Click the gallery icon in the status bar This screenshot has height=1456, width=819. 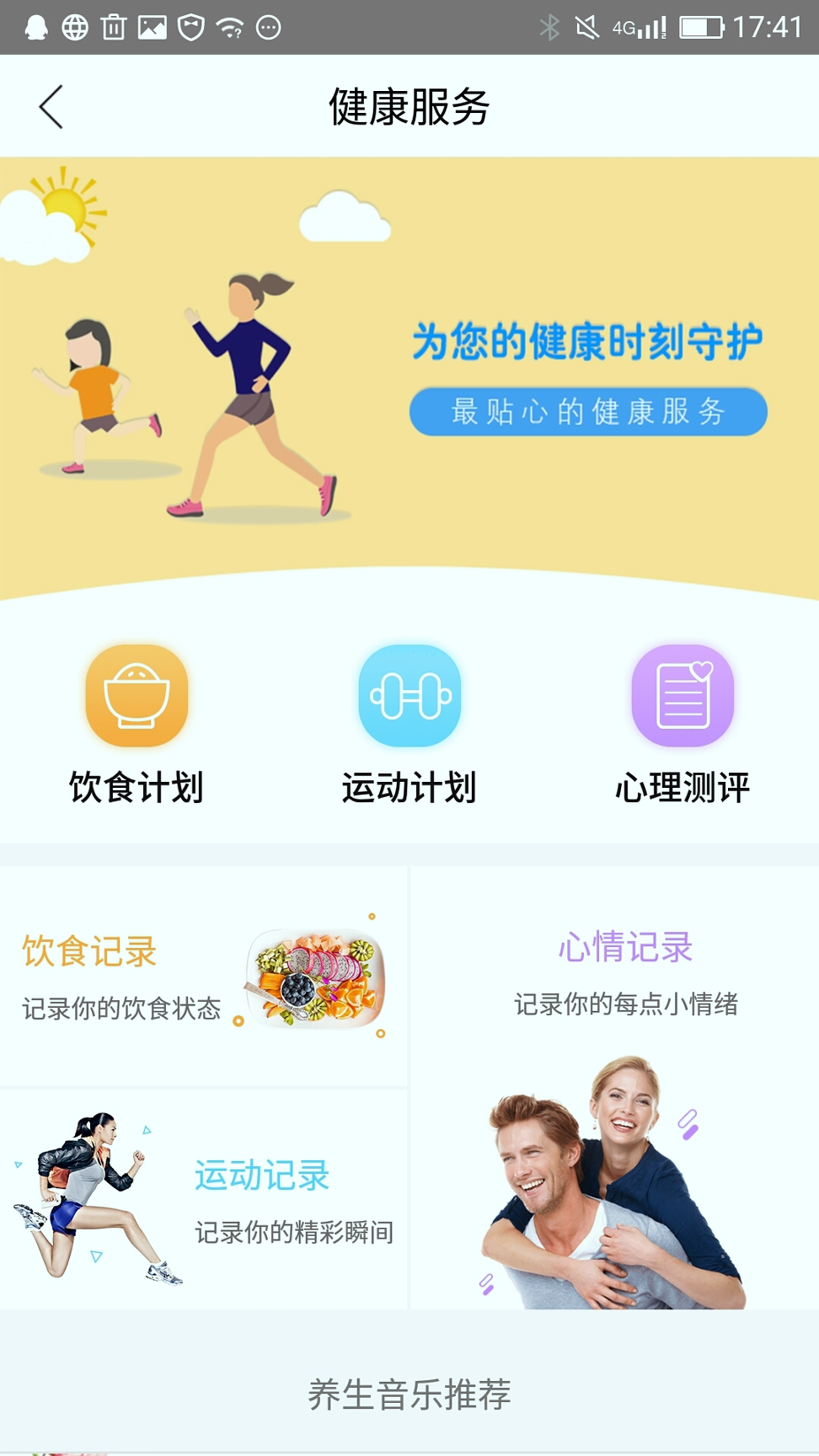(153, 26)
